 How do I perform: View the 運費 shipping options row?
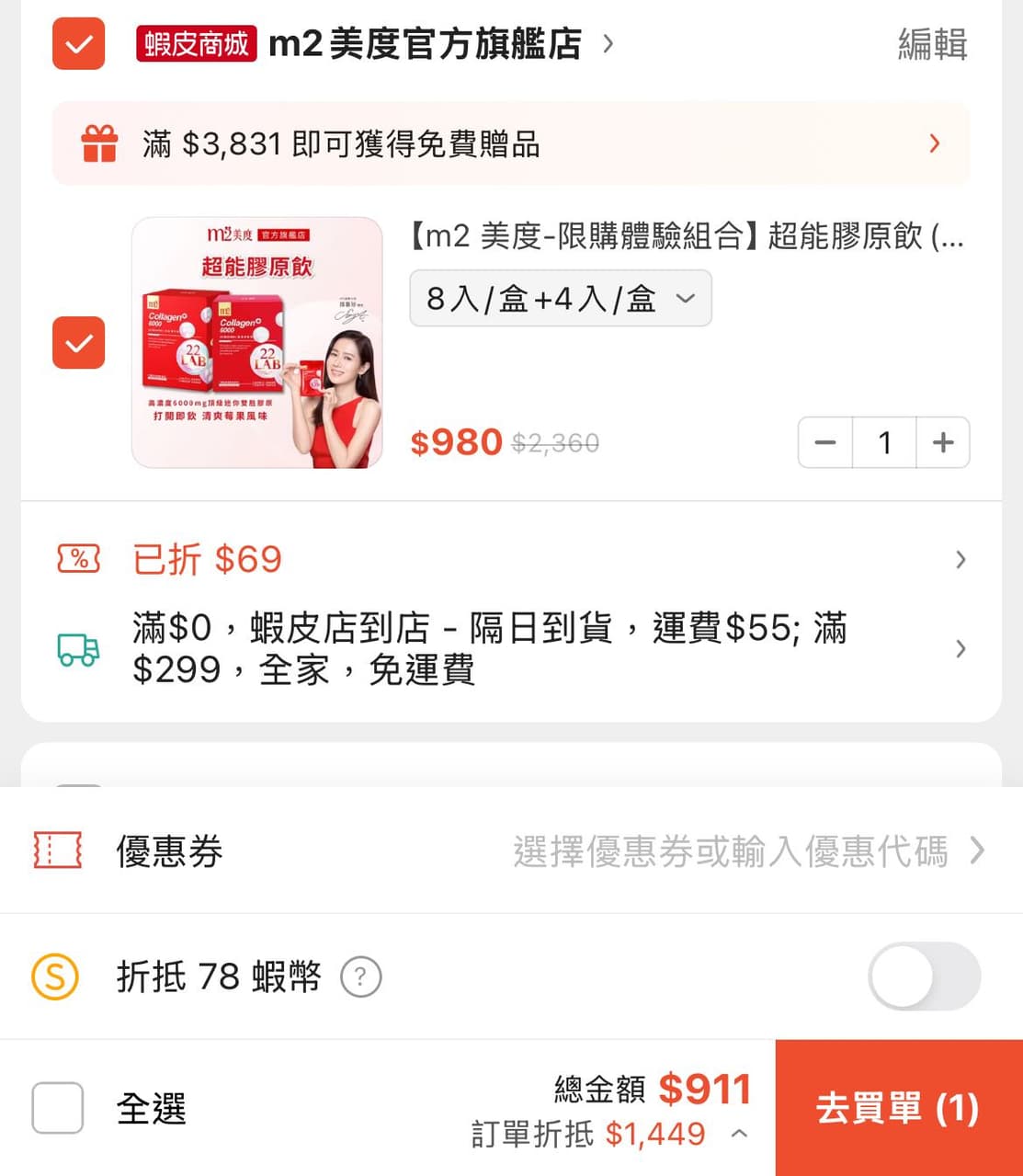(x=510, y=649)
